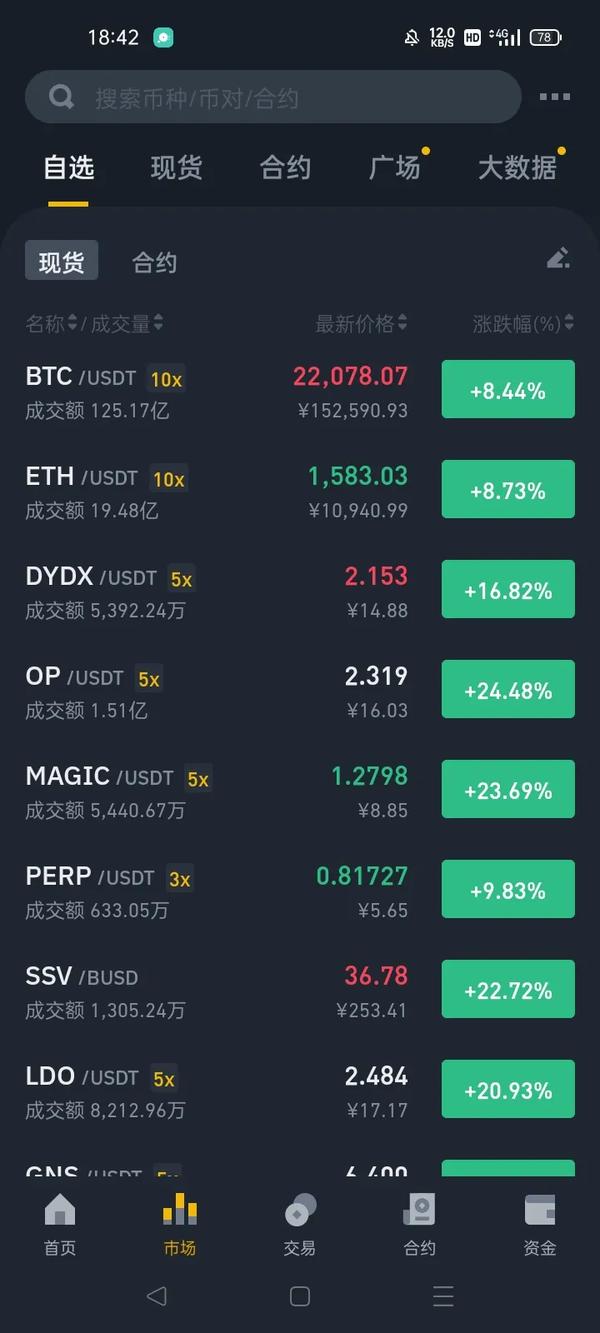The image size is (600, 1333).
Task: Open the BTC/USDT pair row
Action: (300, 390)
